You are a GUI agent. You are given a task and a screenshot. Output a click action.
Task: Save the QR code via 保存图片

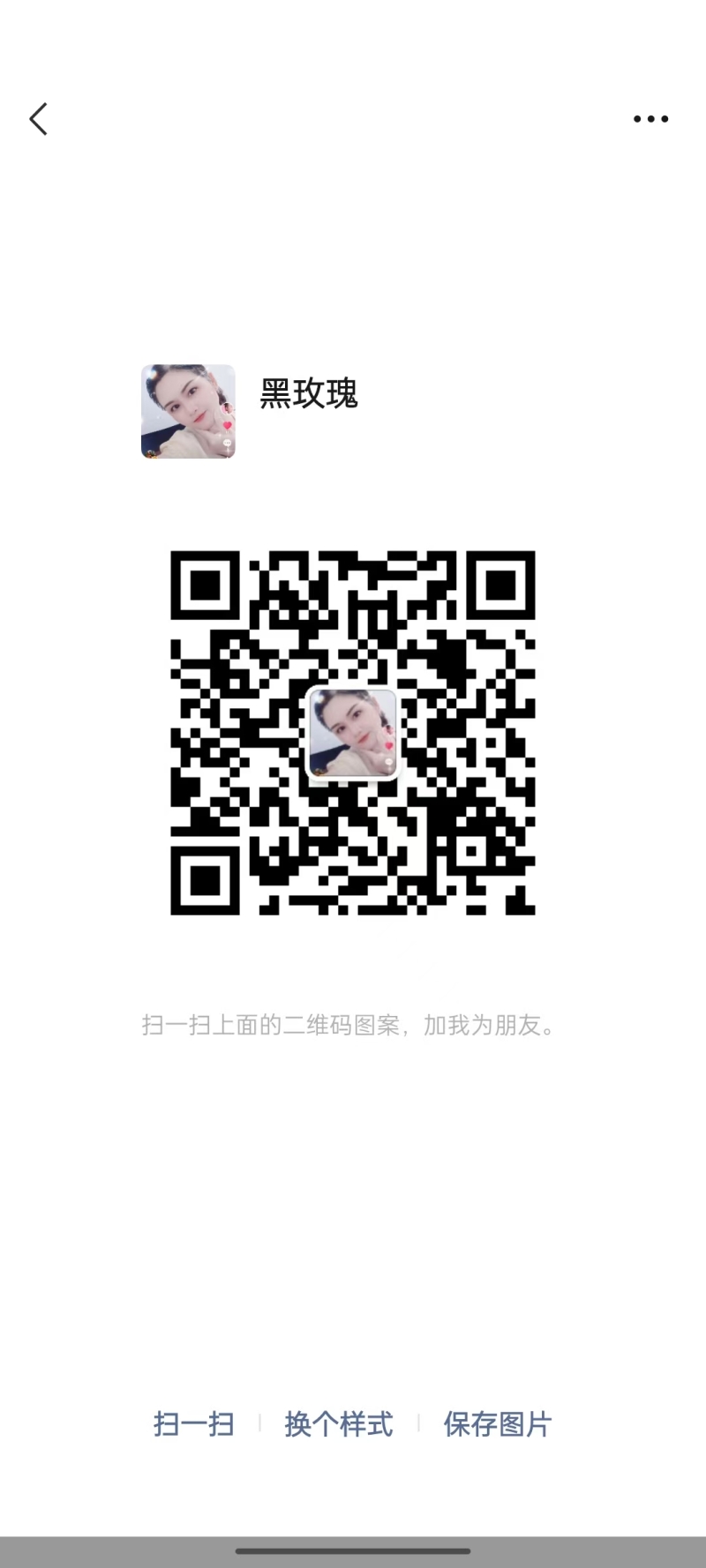coord(497,1423)
